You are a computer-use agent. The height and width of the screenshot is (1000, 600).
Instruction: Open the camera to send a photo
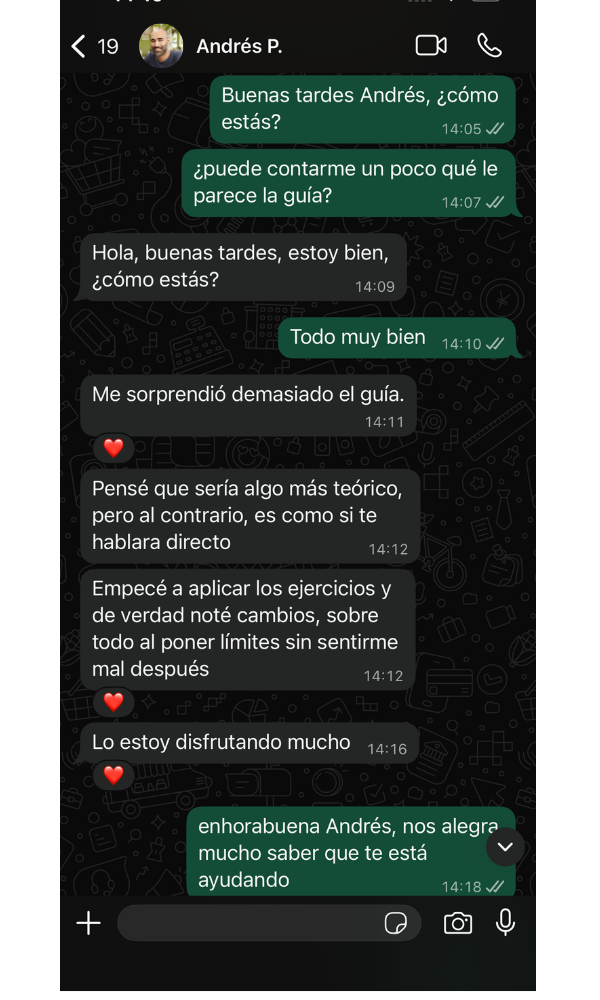(x=458, y=923)
